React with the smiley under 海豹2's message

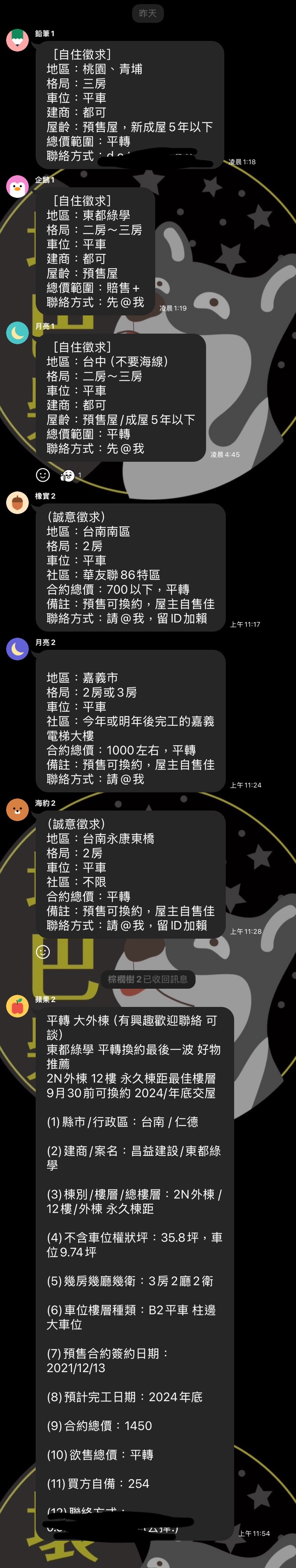(43, 952)
